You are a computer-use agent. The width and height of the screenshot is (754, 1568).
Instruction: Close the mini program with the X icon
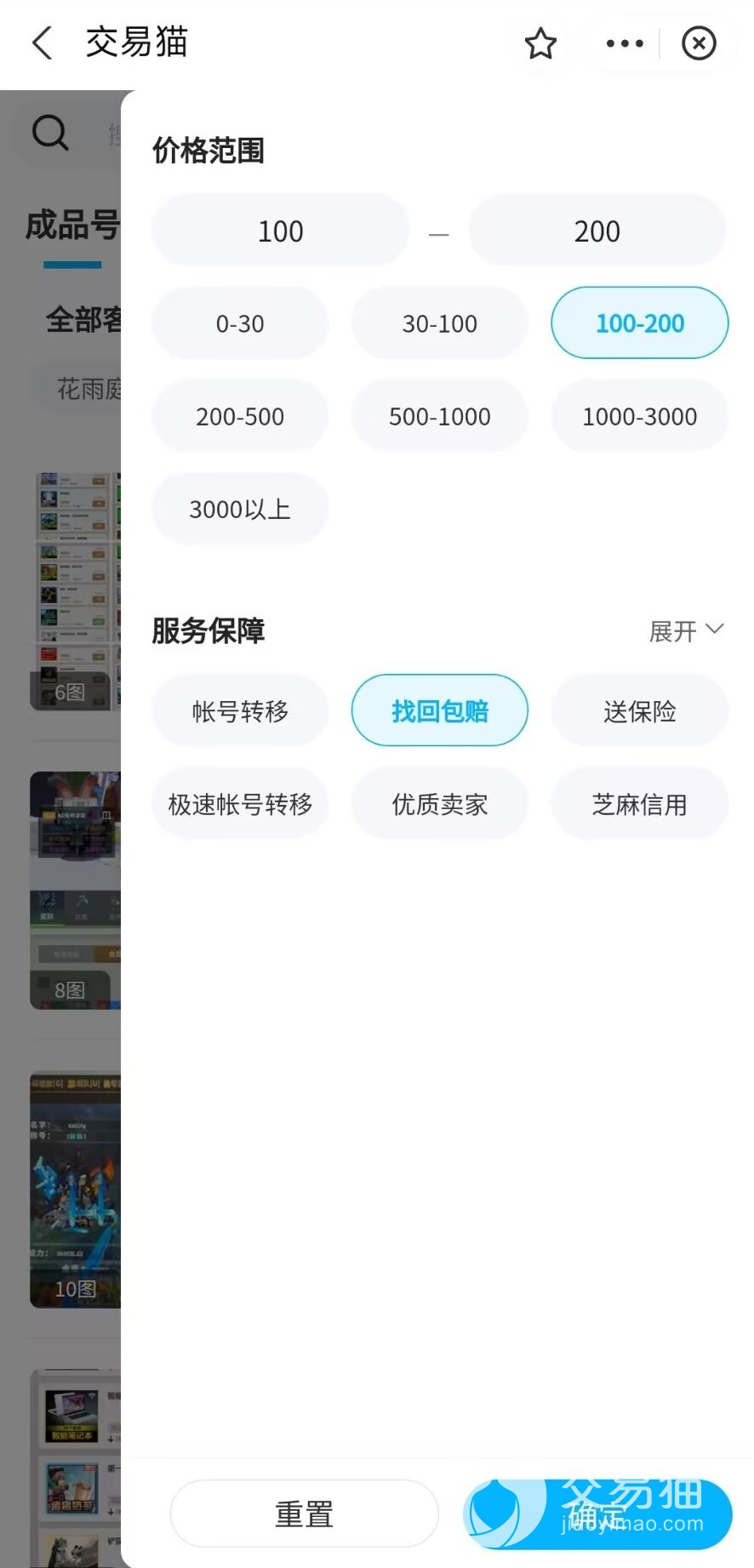[x=699, y=43]
